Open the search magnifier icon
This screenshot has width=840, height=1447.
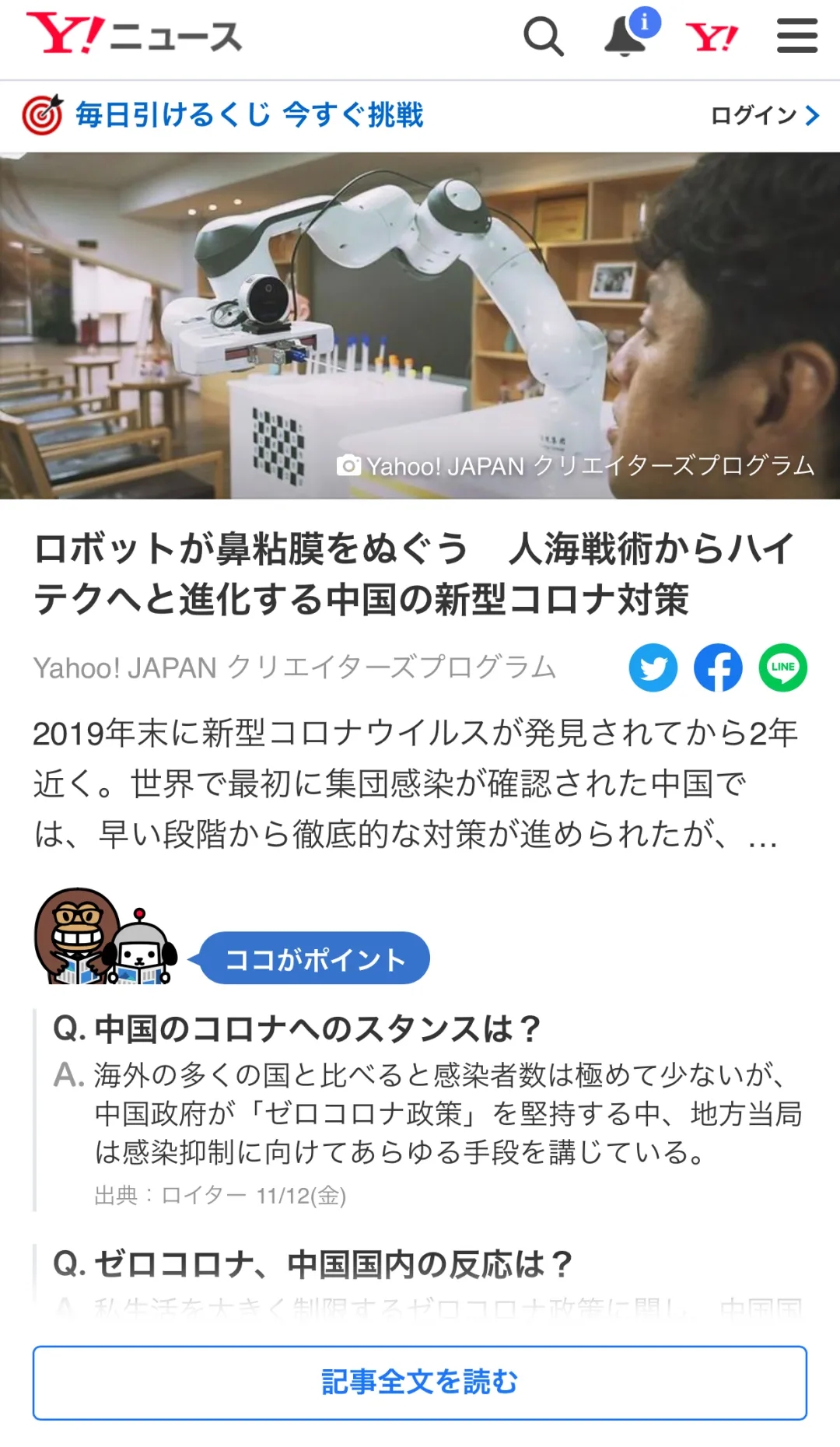[543, 37]
